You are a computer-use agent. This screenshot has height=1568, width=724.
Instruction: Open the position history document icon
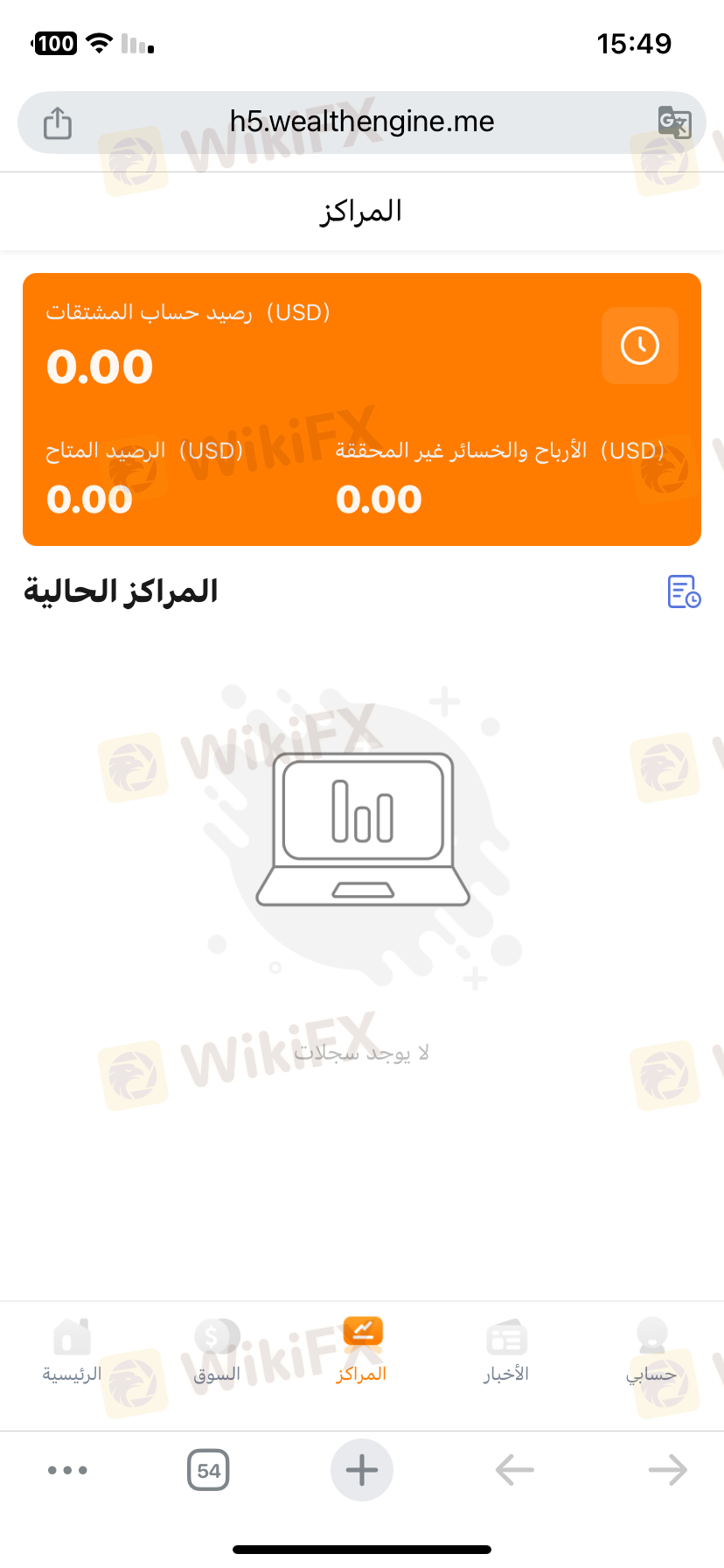tap(684, 591)
